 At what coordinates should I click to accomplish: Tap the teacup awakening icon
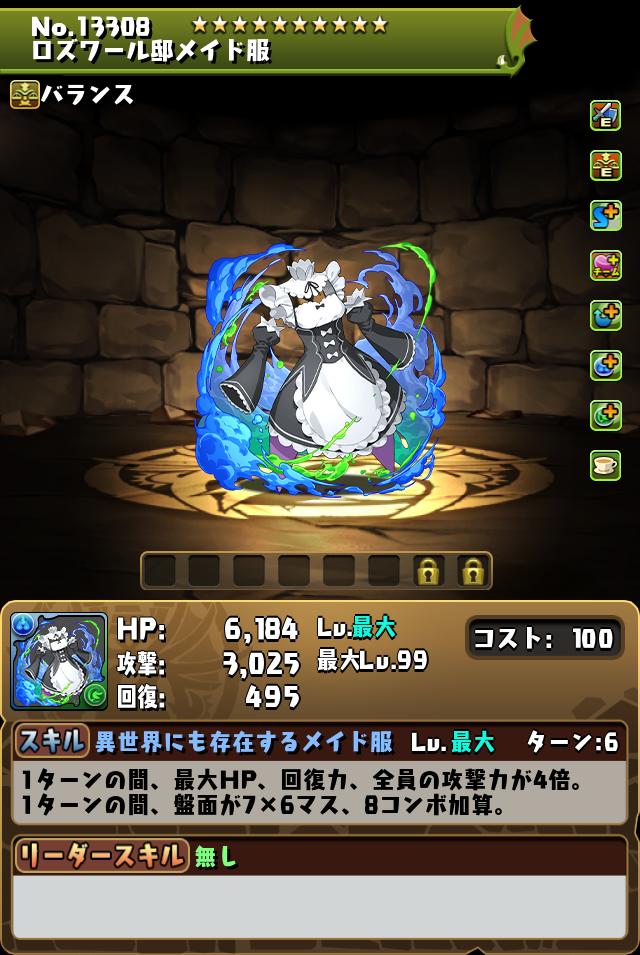[605, 465]
